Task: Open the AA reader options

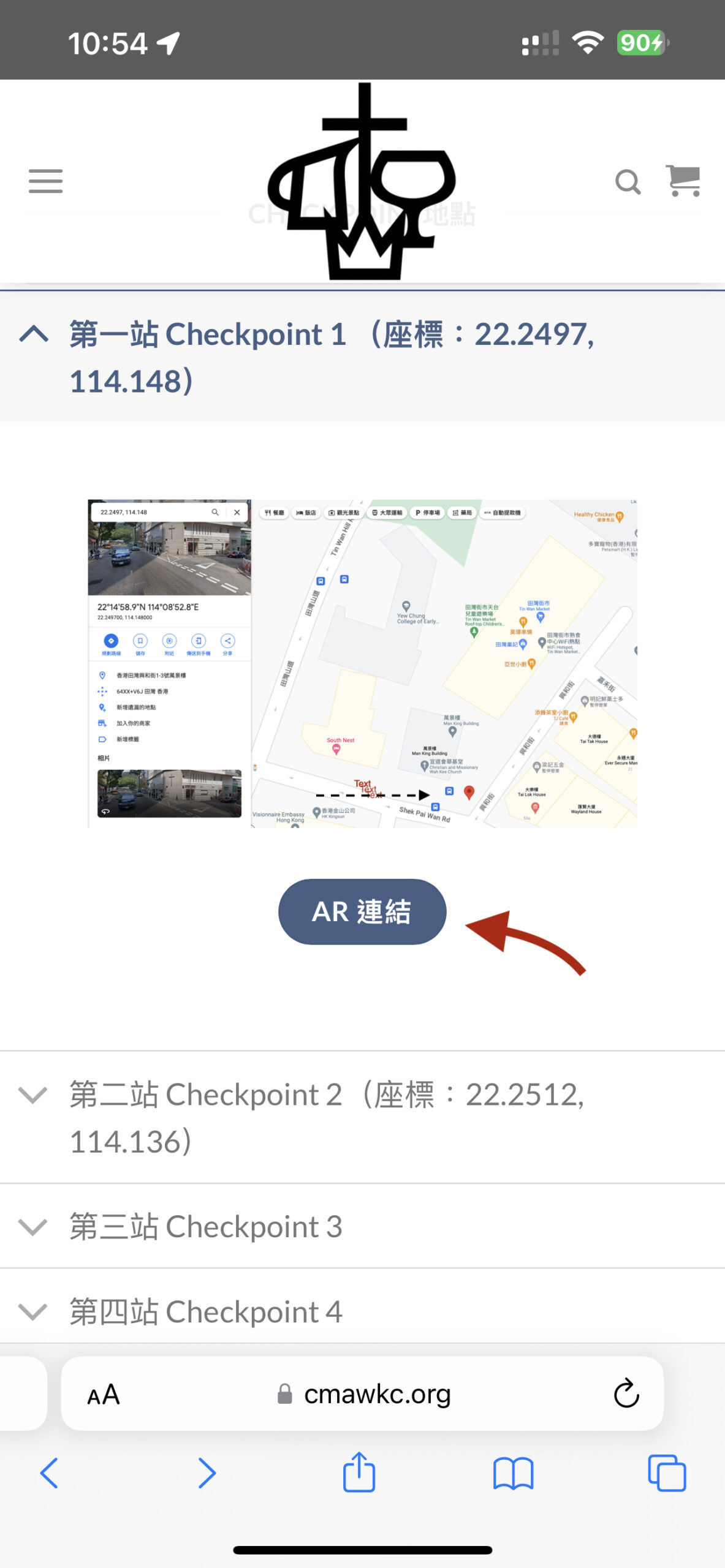Action: coord(104,1395)
